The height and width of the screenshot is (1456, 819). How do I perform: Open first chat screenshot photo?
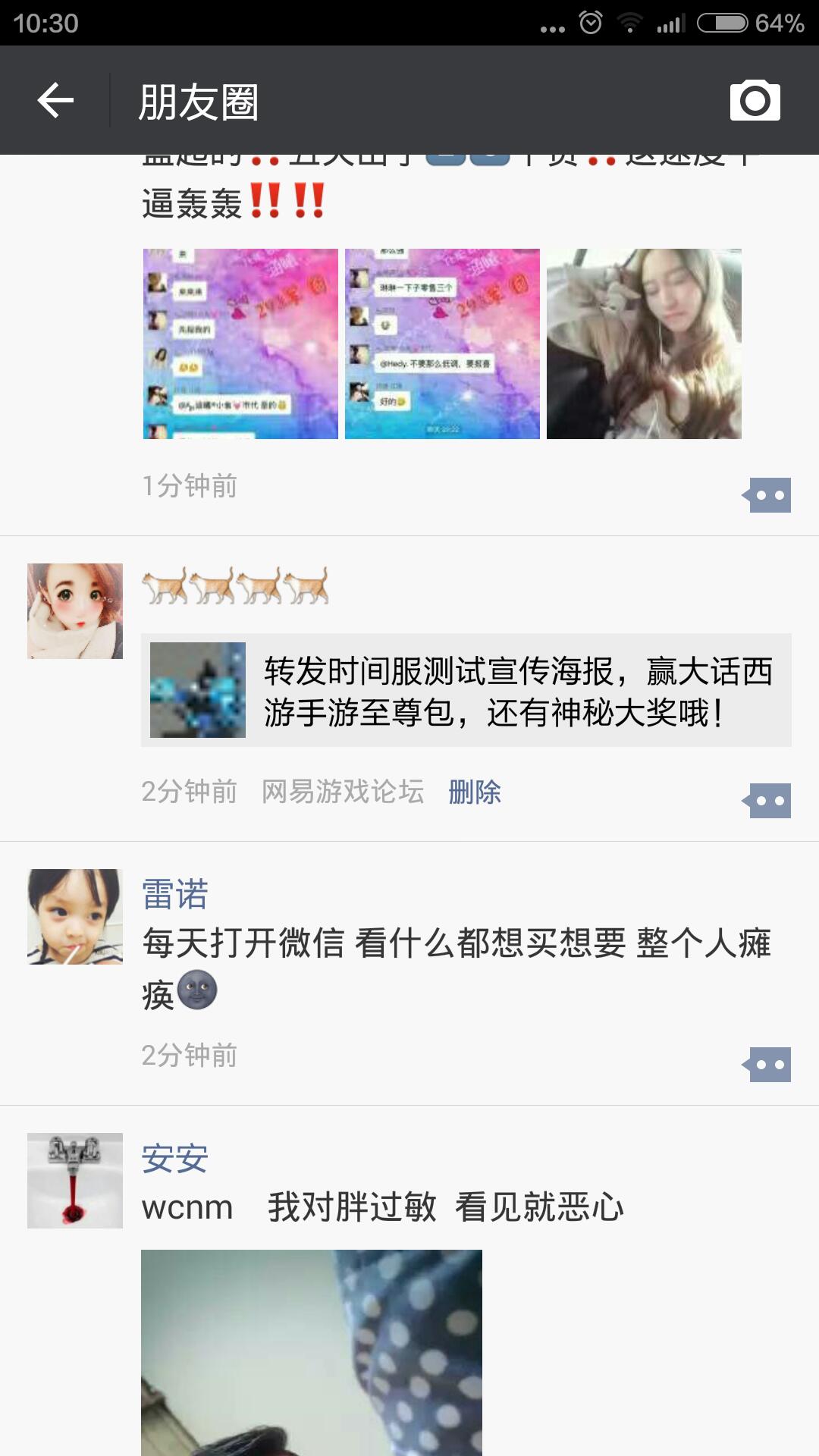click(240, 344)
